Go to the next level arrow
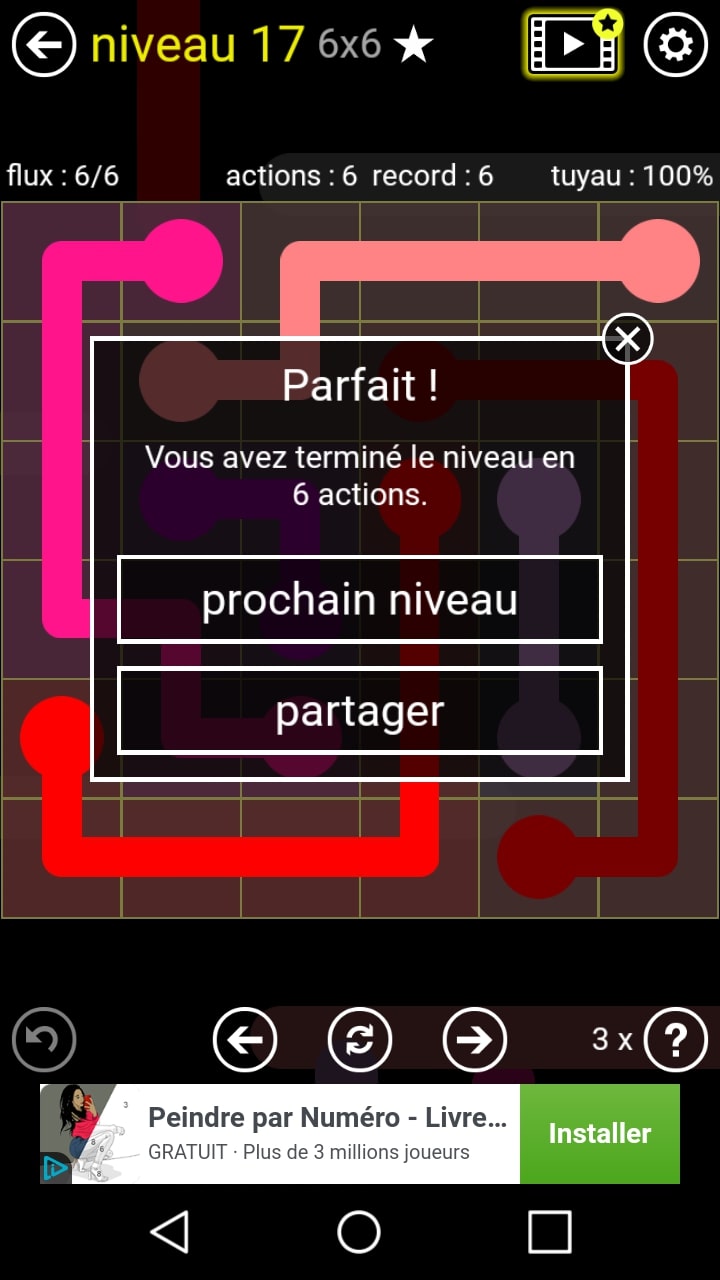 pyautogui.click(x=475, y=1040)
